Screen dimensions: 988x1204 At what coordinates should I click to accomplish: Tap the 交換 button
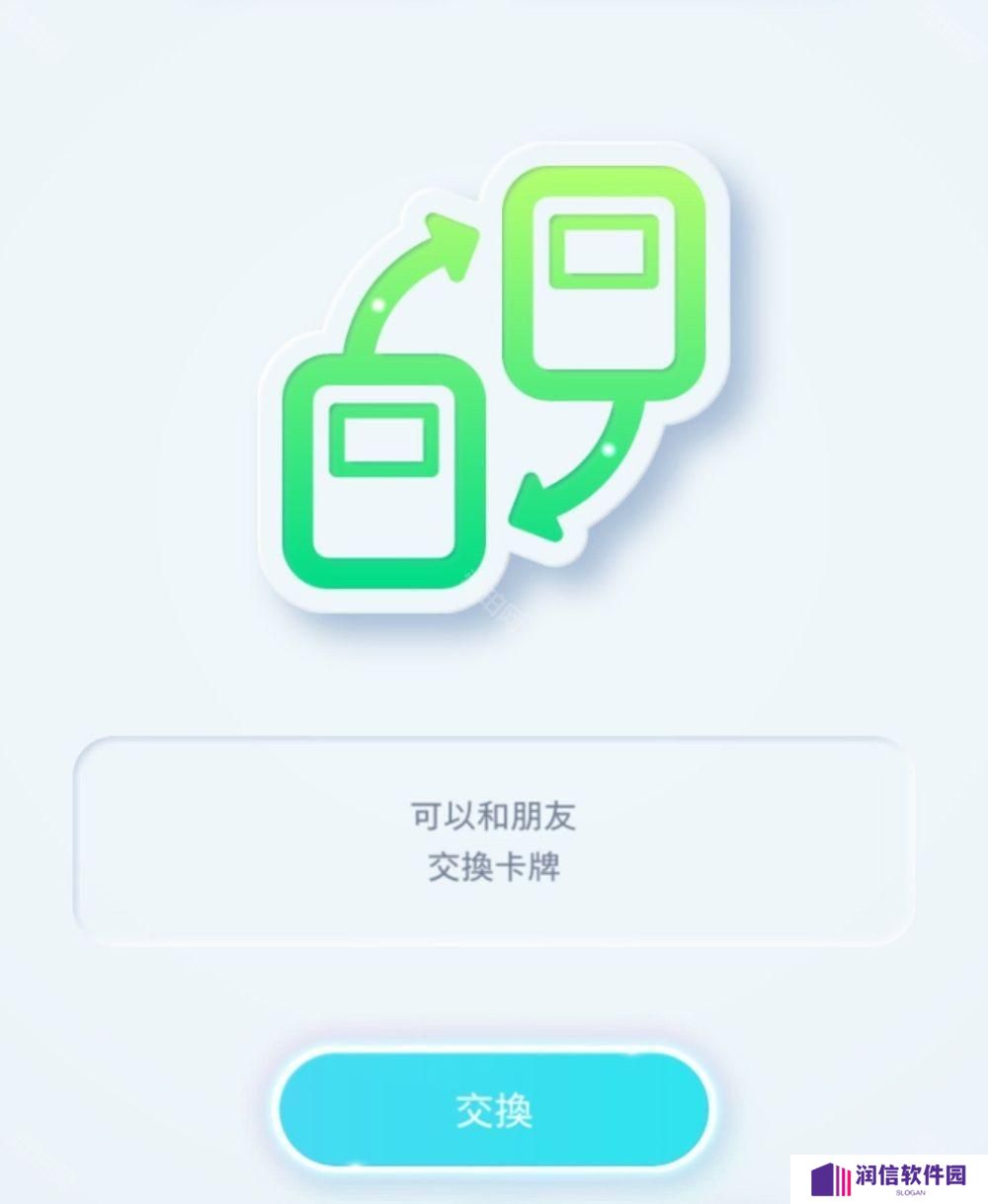pos(493,1109)
